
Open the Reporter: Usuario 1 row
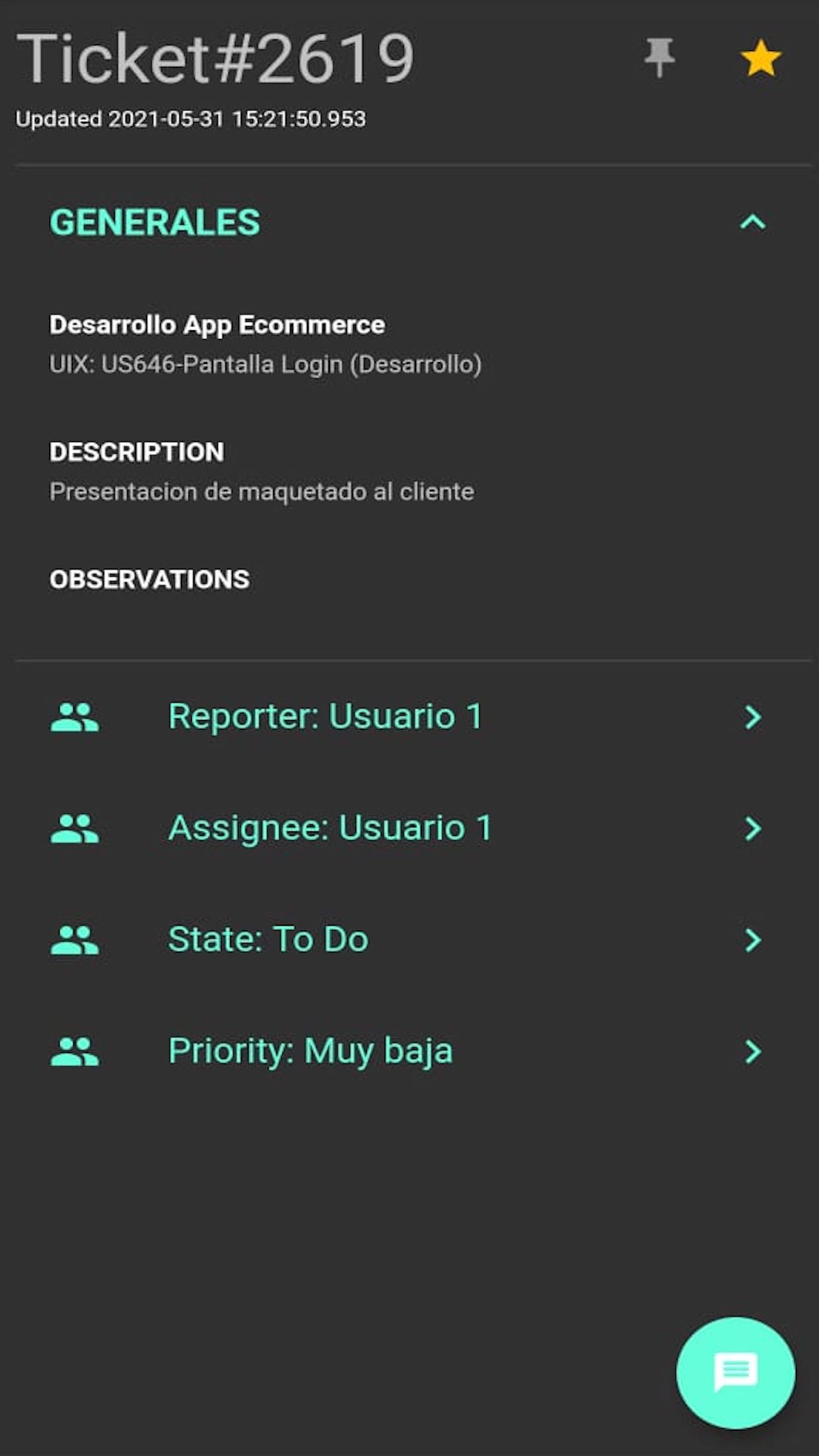[409, 717]
